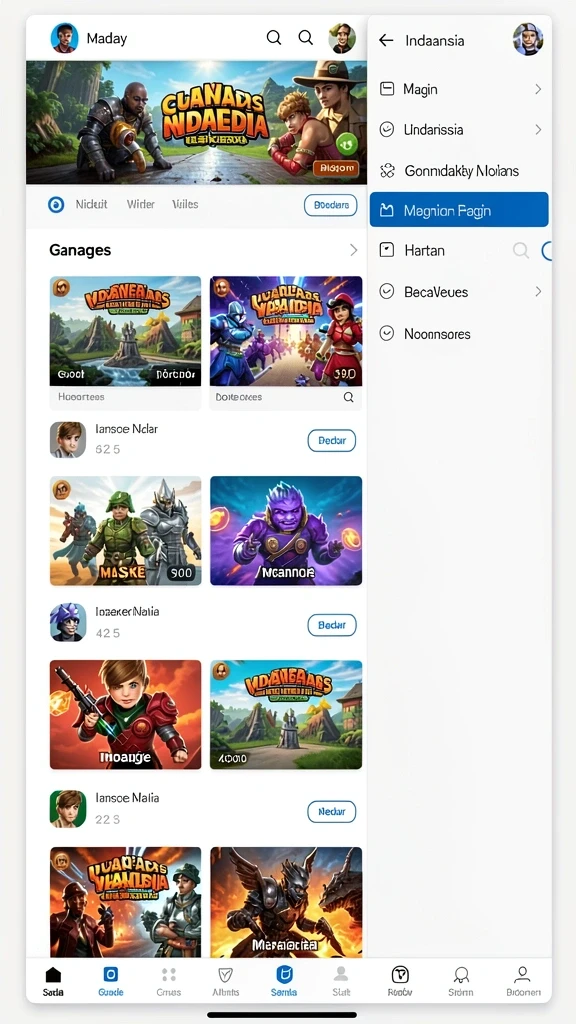Tap the search icon in the Hartan row
The image size is (576, 1024).
tap(520, 250)
